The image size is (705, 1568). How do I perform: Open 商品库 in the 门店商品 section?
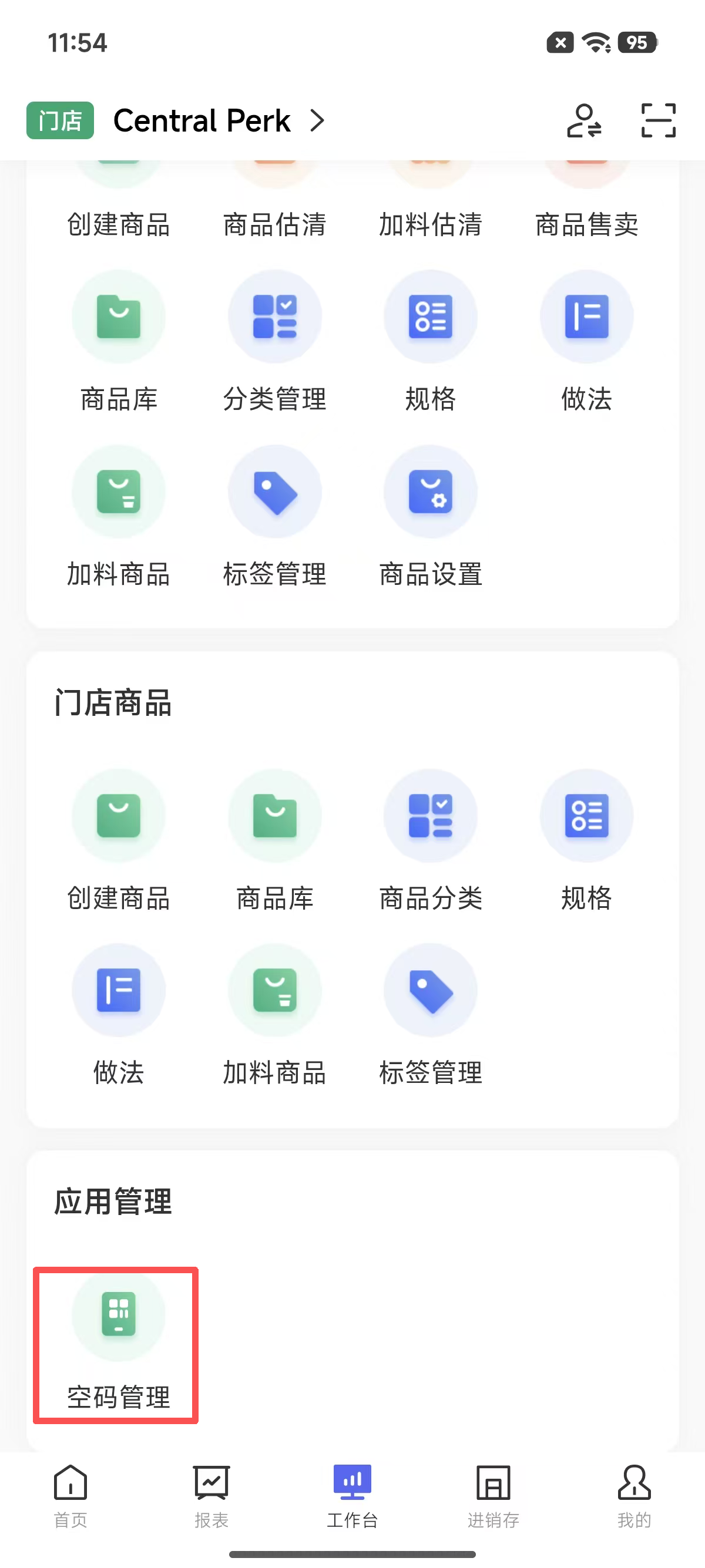tap(274, 840)
